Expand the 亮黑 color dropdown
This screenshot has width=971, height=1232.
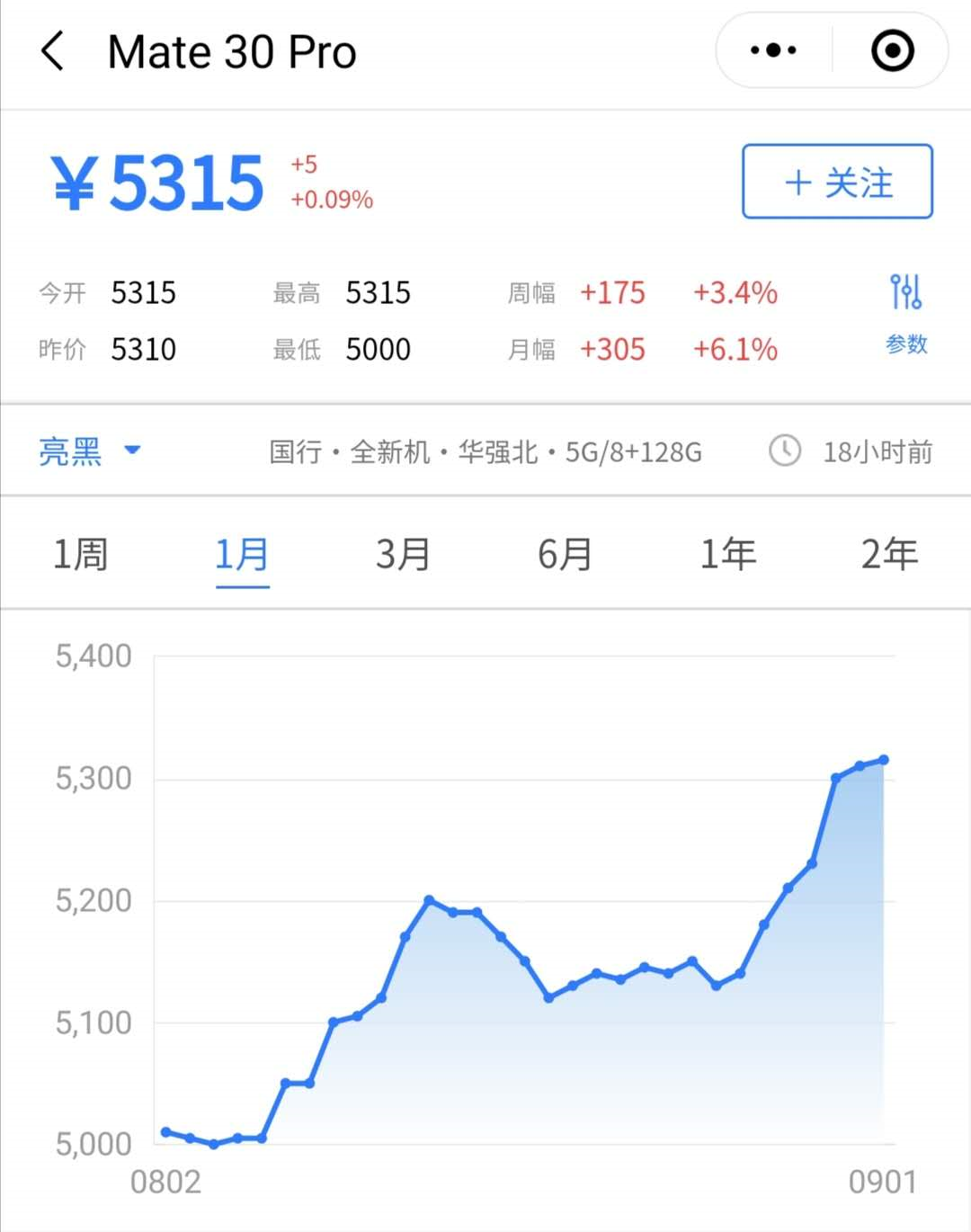coord(89,451)
